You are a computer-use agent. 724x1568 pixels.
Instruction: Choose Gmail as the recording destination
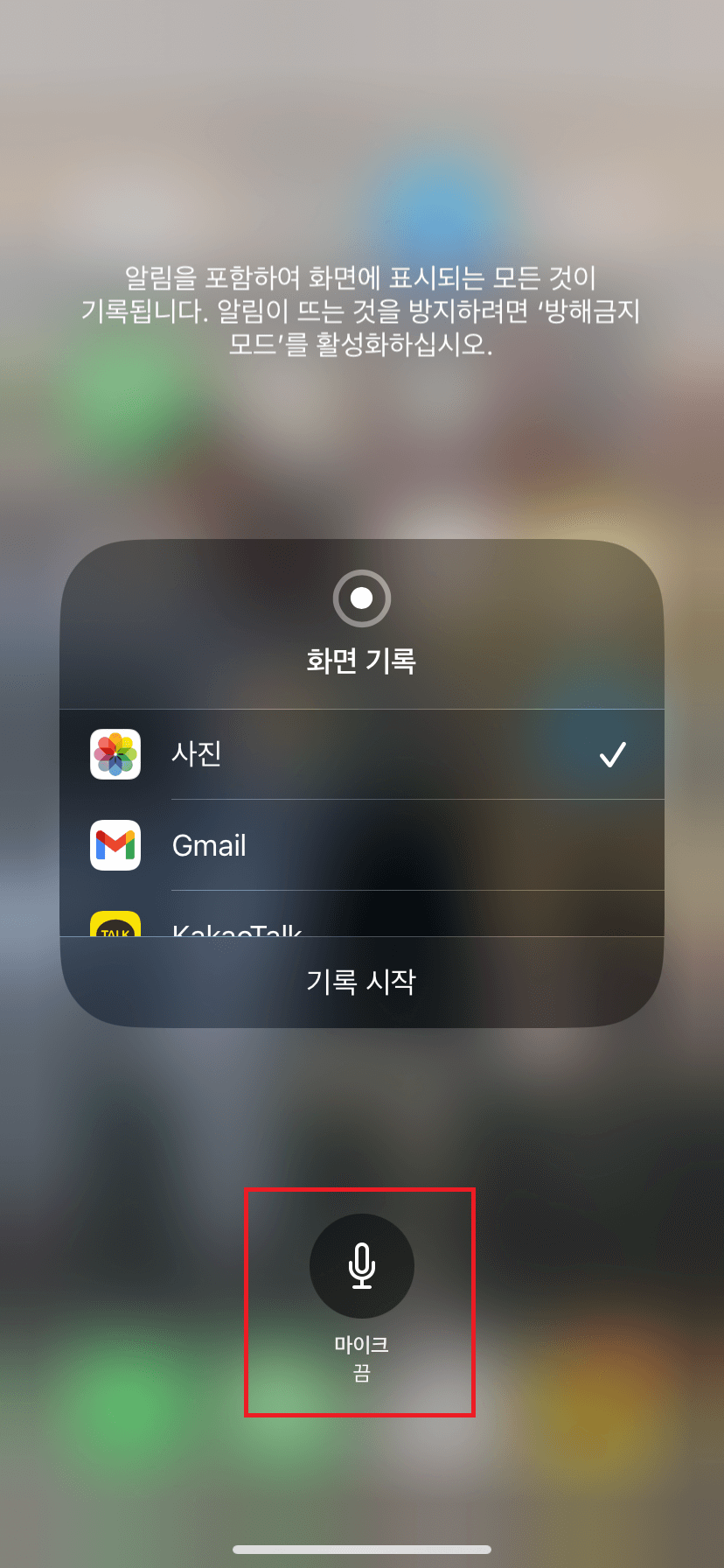(x=362, y=844)
